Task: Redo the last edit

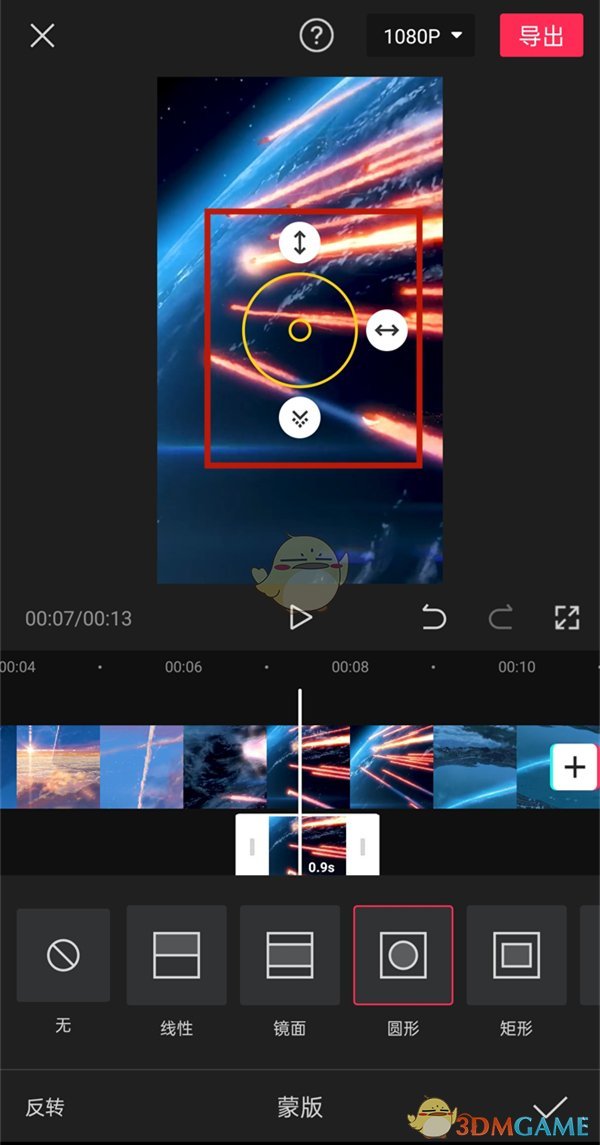Action: [500, 618]
